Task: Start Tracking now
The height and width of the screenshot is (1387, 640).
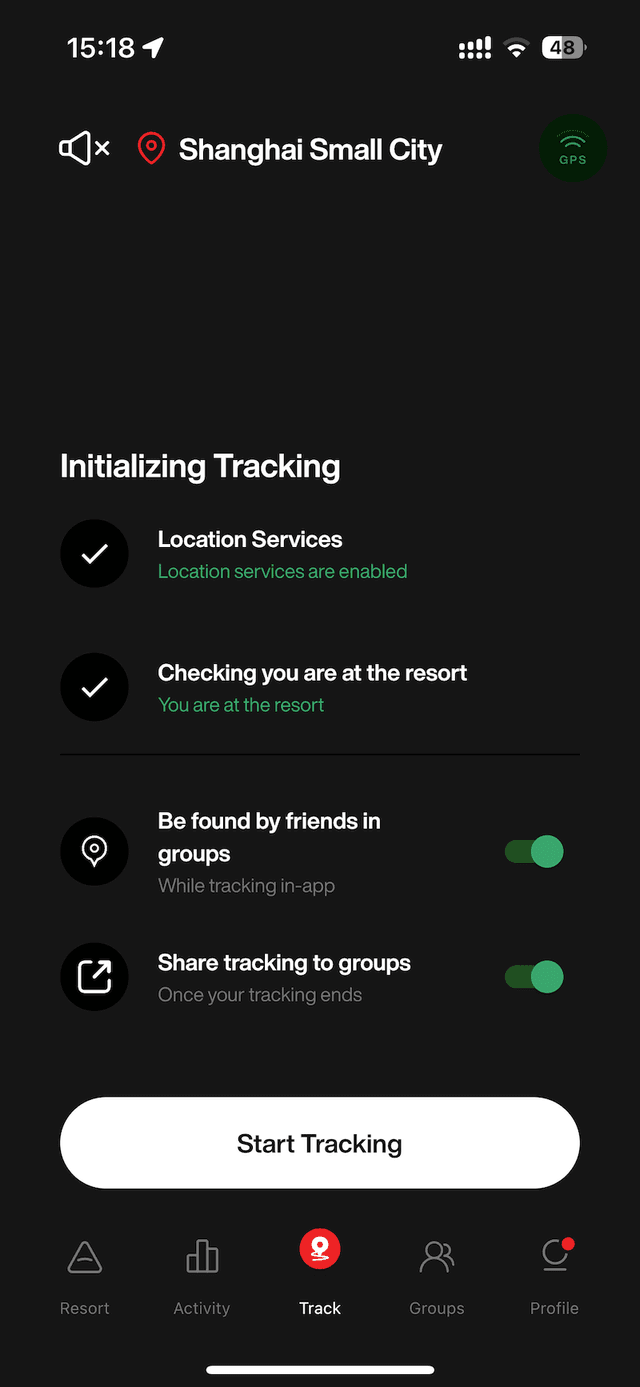Action: tap(320, 1143)
